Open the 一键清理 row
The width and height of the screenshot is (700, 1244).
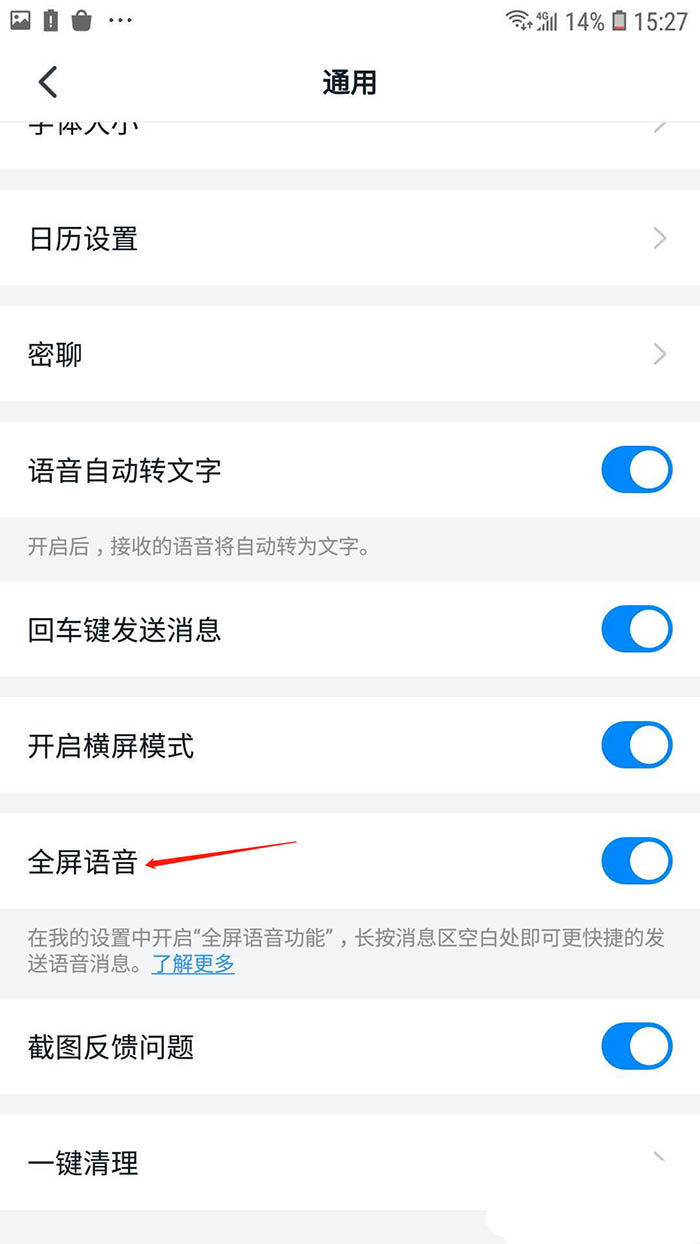(x=350, y=1162)
